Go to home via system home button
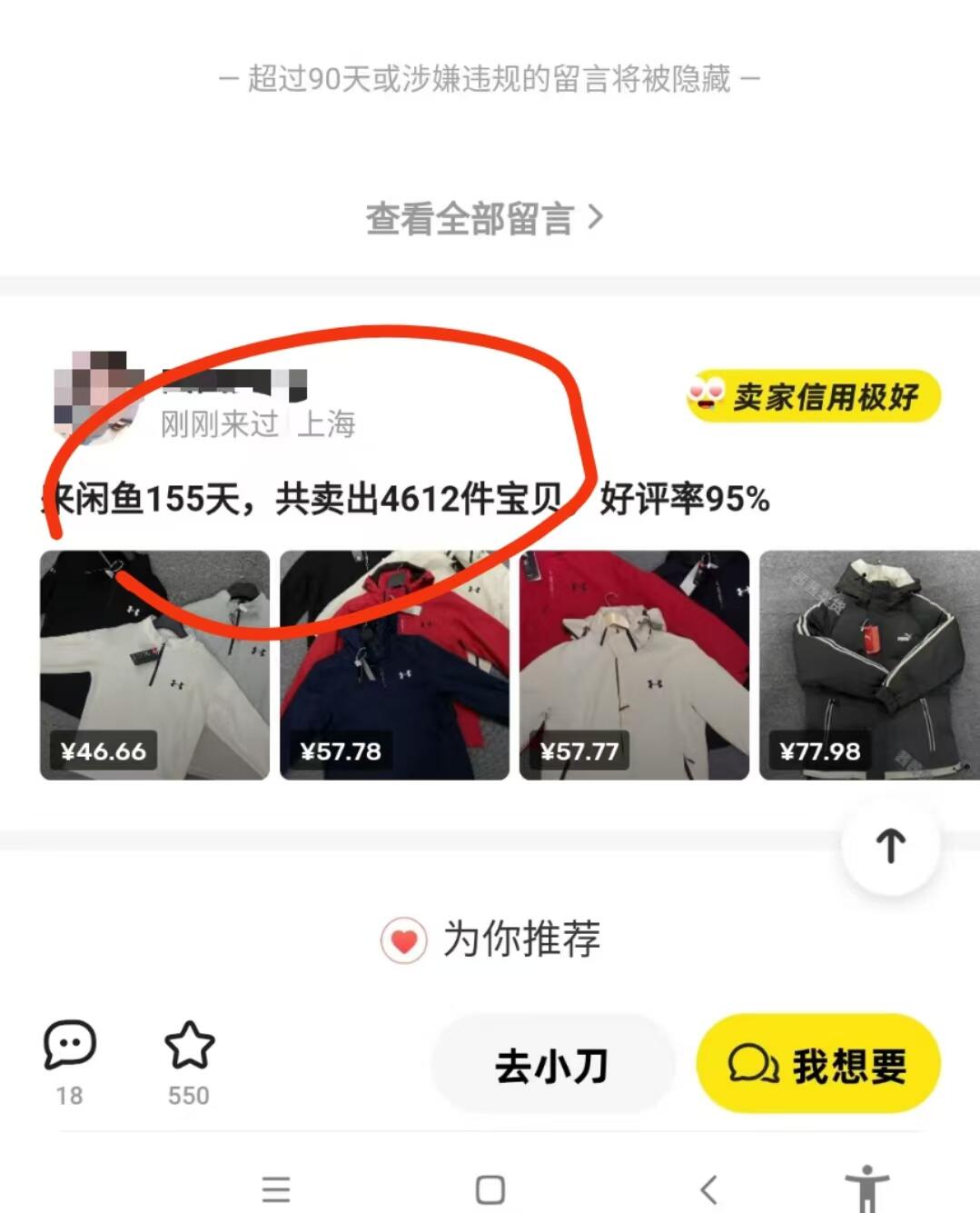The image size is (980, 1213). click(490, 1189)
